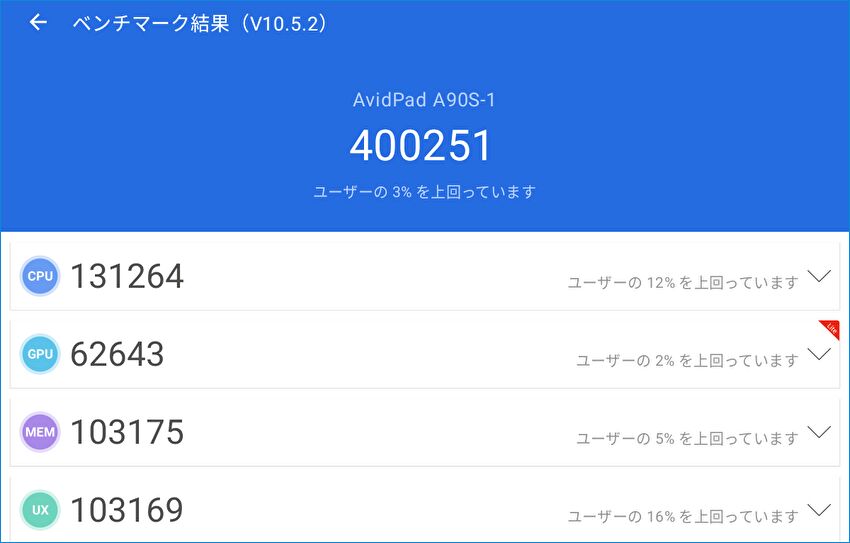Expand the CPU score details
Screen dimensions: 850x543
[818, 277]
